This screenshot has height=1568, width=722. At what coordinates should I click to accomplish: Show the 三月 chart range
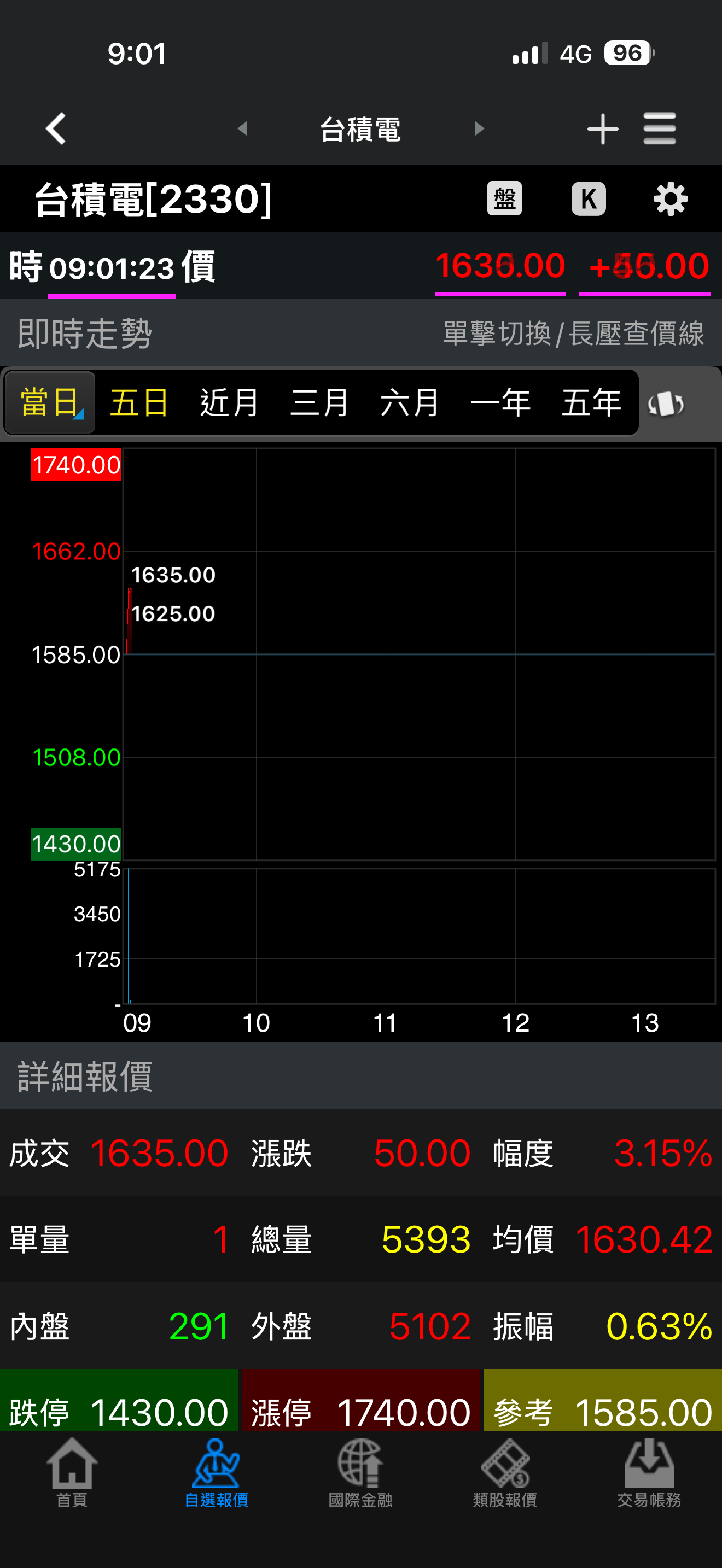coord(319,402)
